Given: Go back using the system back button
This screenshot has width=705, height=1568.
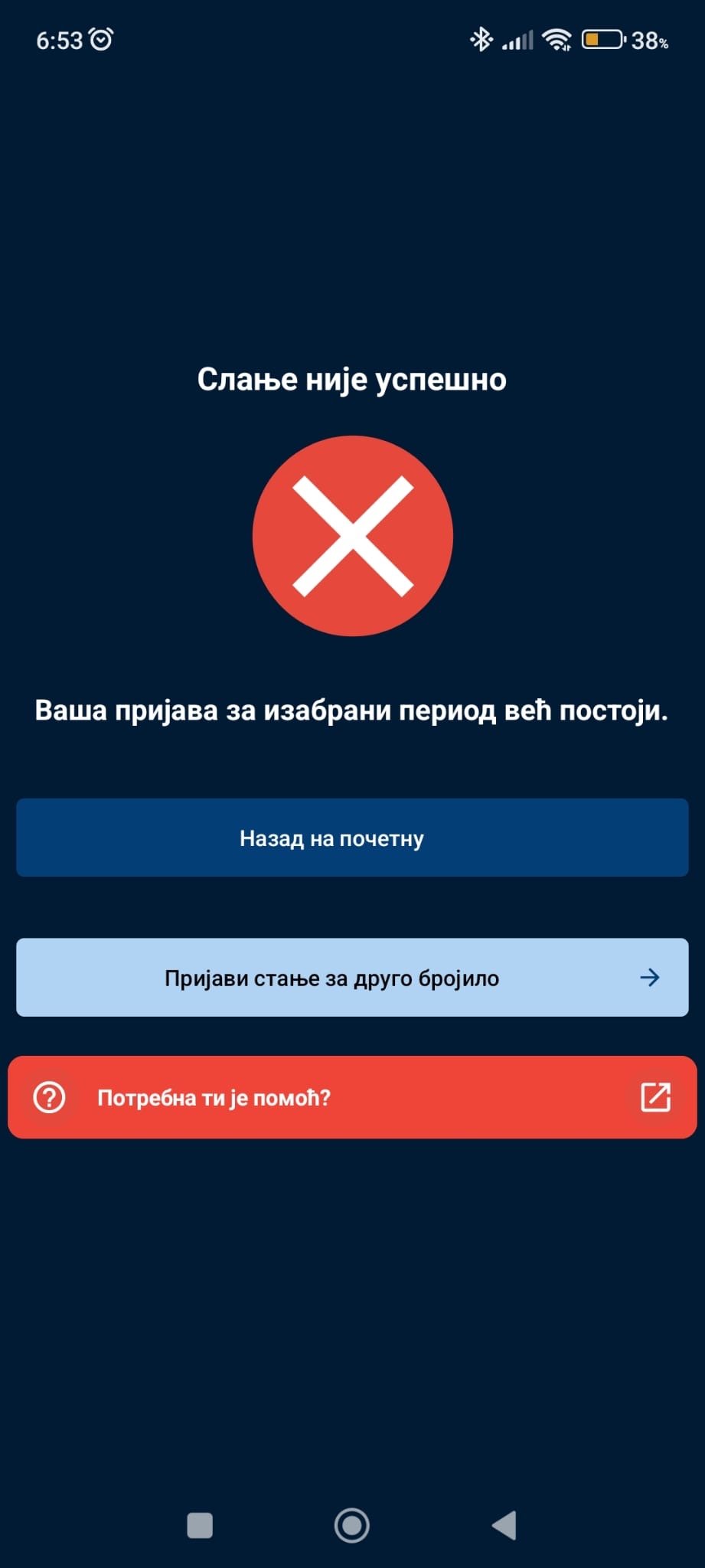Looking at the screenshot, I should coord(504,1525).
